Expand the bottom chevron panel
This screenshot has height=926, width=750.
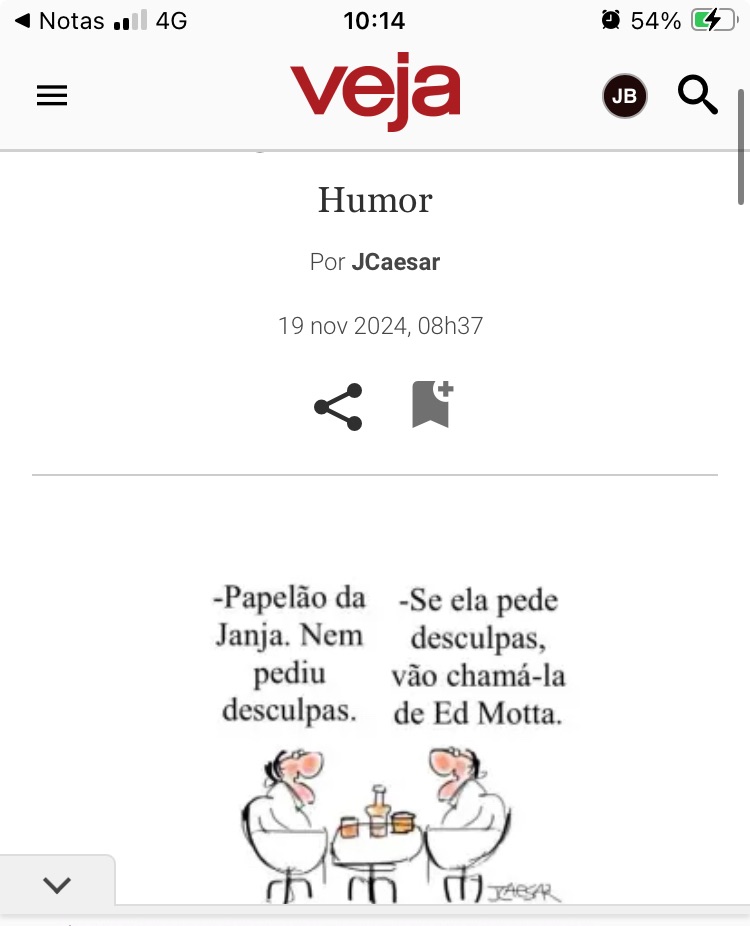(x=57, y=884)
